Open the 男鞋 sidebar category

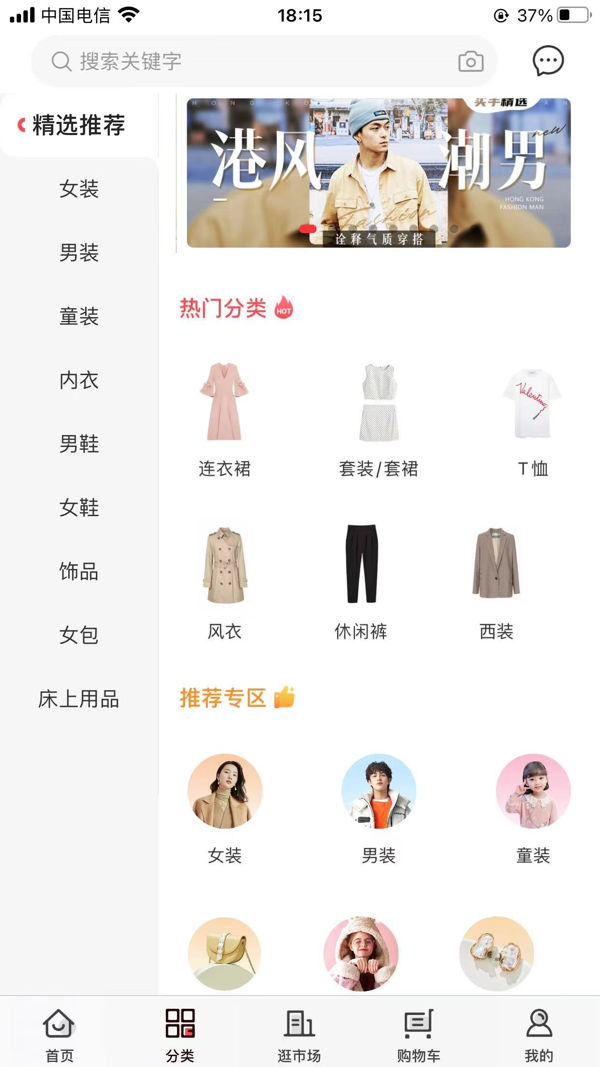[79, 444]
